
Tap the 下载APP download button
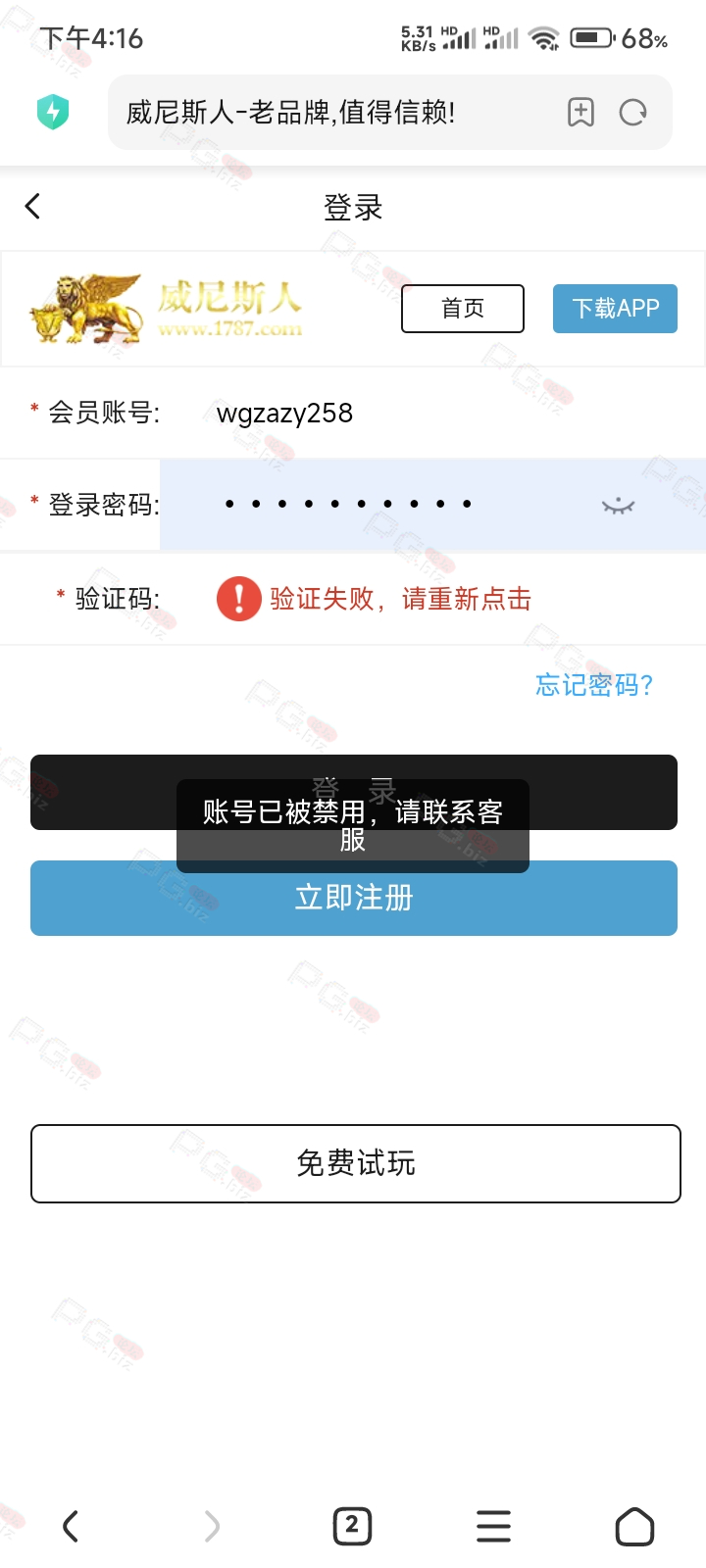[615, 309]
